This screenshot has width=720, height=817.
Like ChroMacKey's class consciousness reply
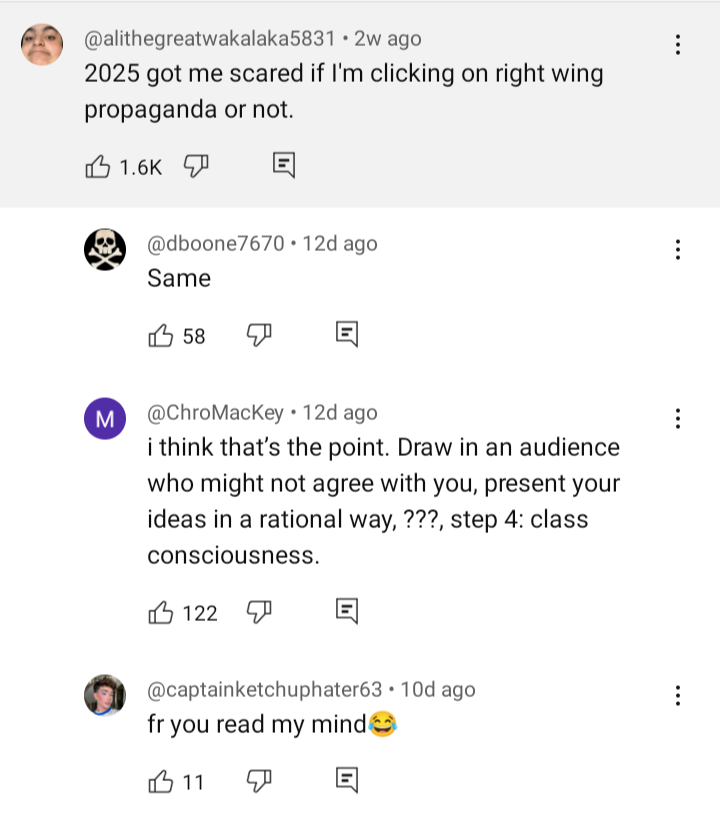(161, 612)
